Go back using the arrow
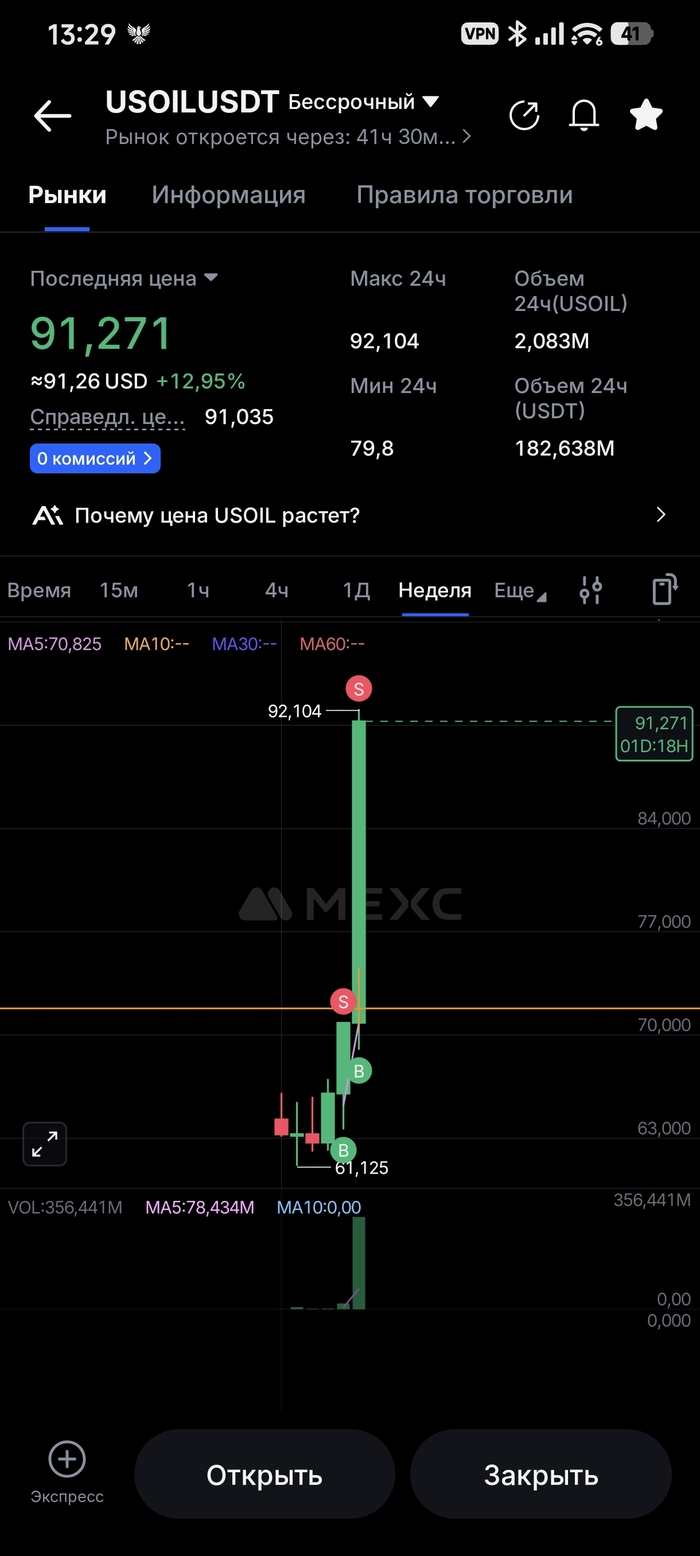 (52, 116)
